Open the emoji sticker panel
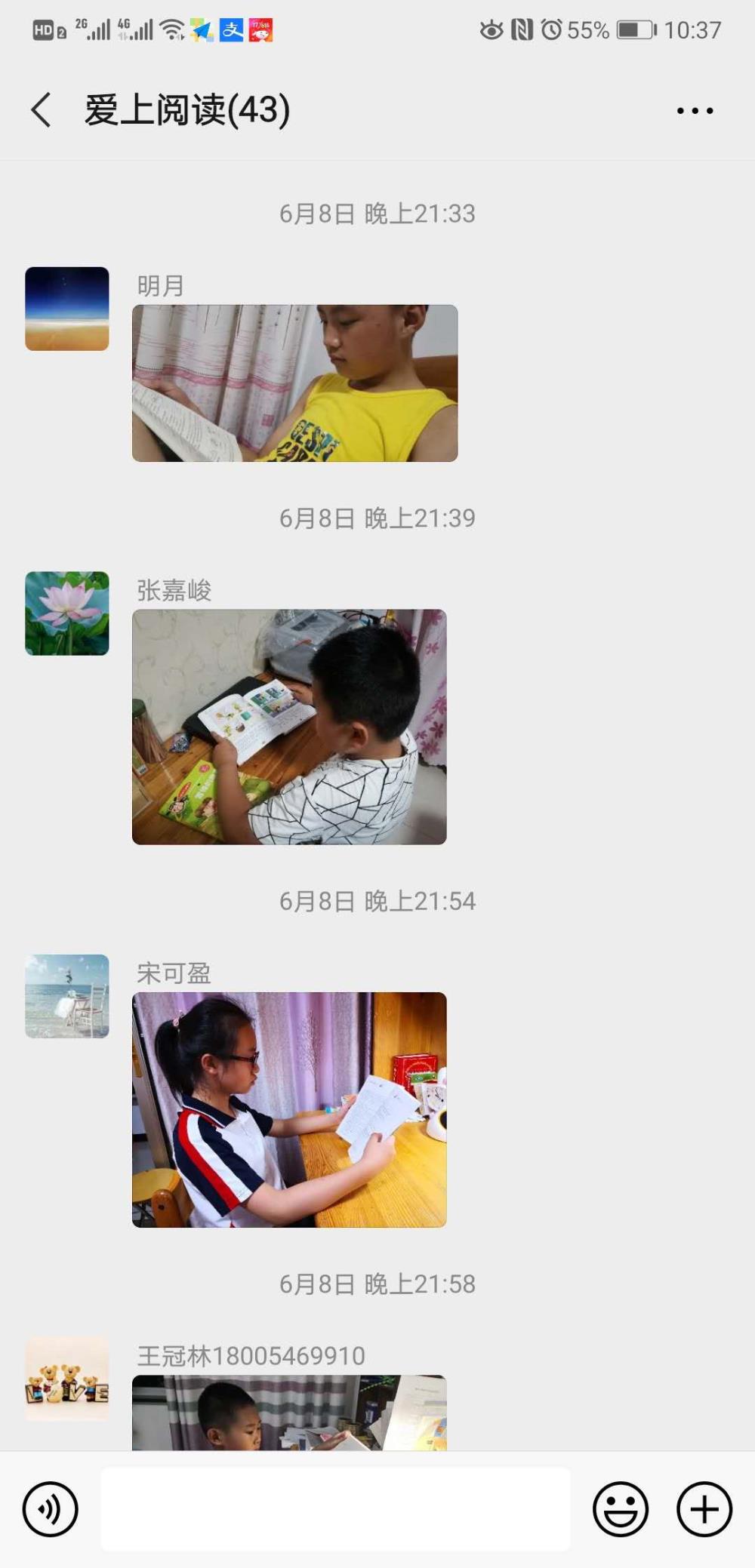This screenshot has height=1568, width=755. (x=621, y=1509)
